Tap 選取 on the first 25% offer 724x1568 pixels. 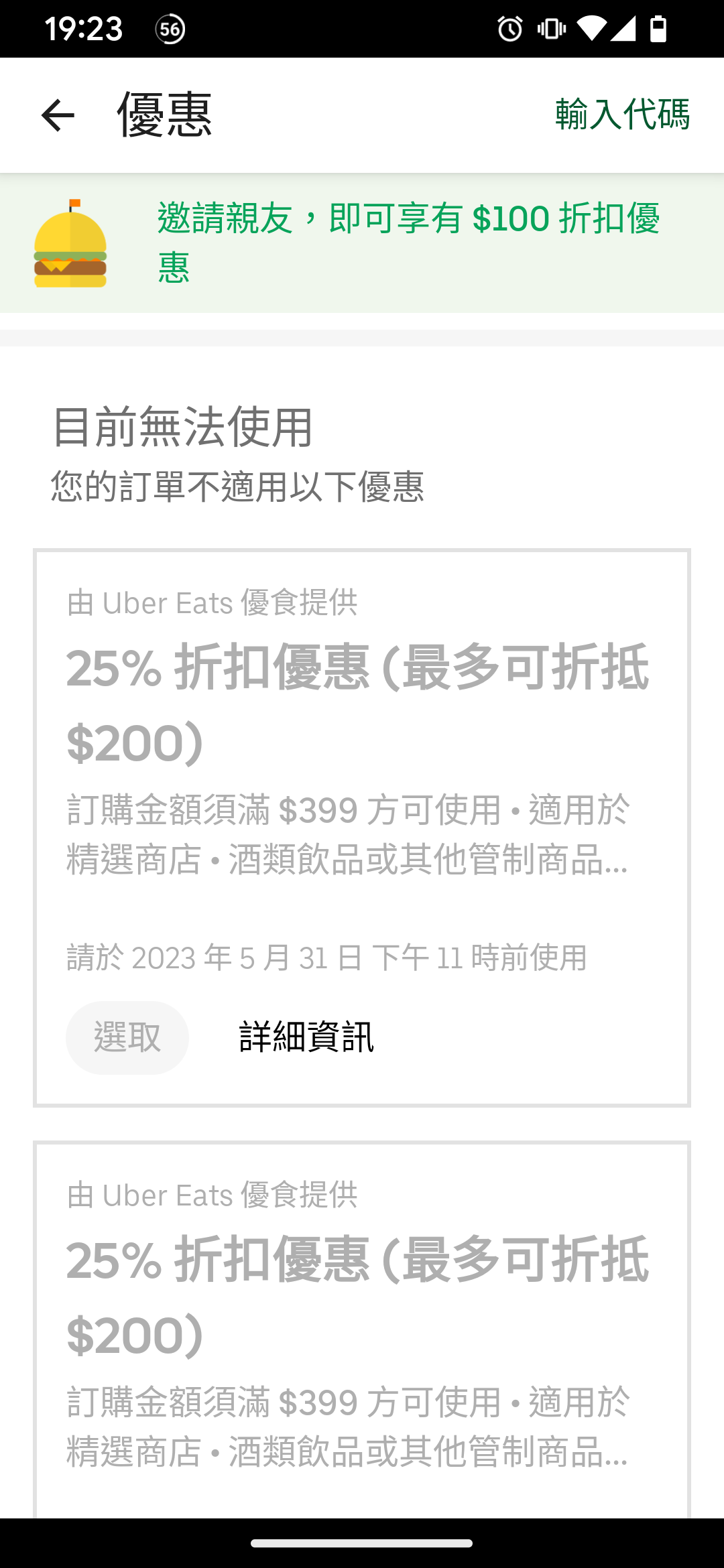click(x=127, y=1037)
